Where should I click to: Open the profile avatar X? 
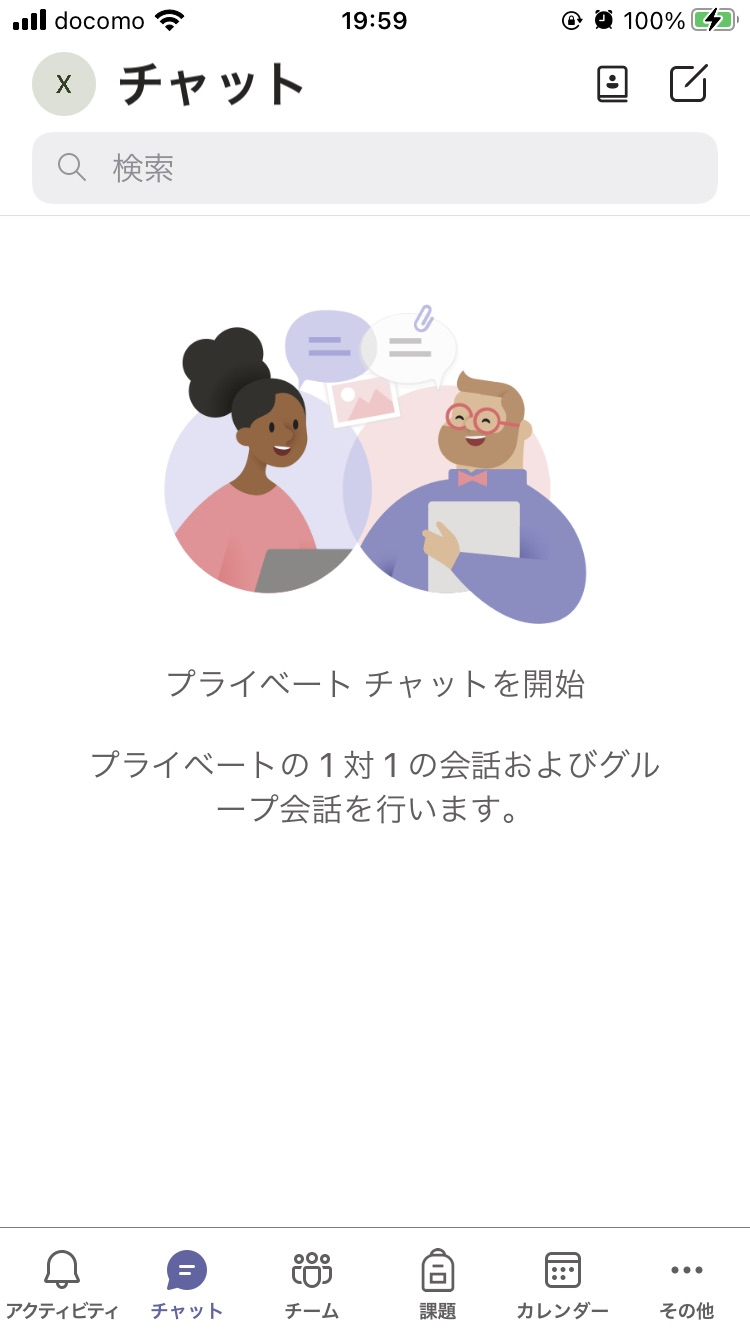tap(63, 84)
